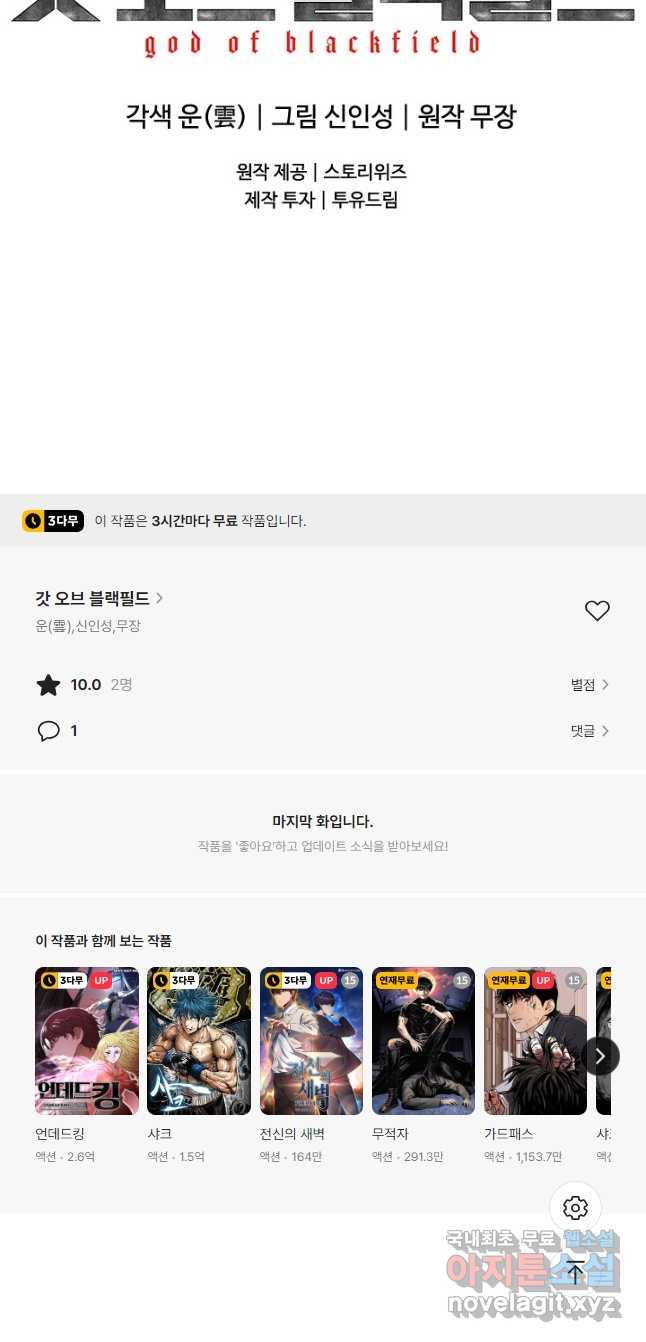Image resolution: width=646 pixels, height=1342 pixels.
Task: Open the 갓 오브 블랙필드 series page
Action: click(x=98, y=598)
